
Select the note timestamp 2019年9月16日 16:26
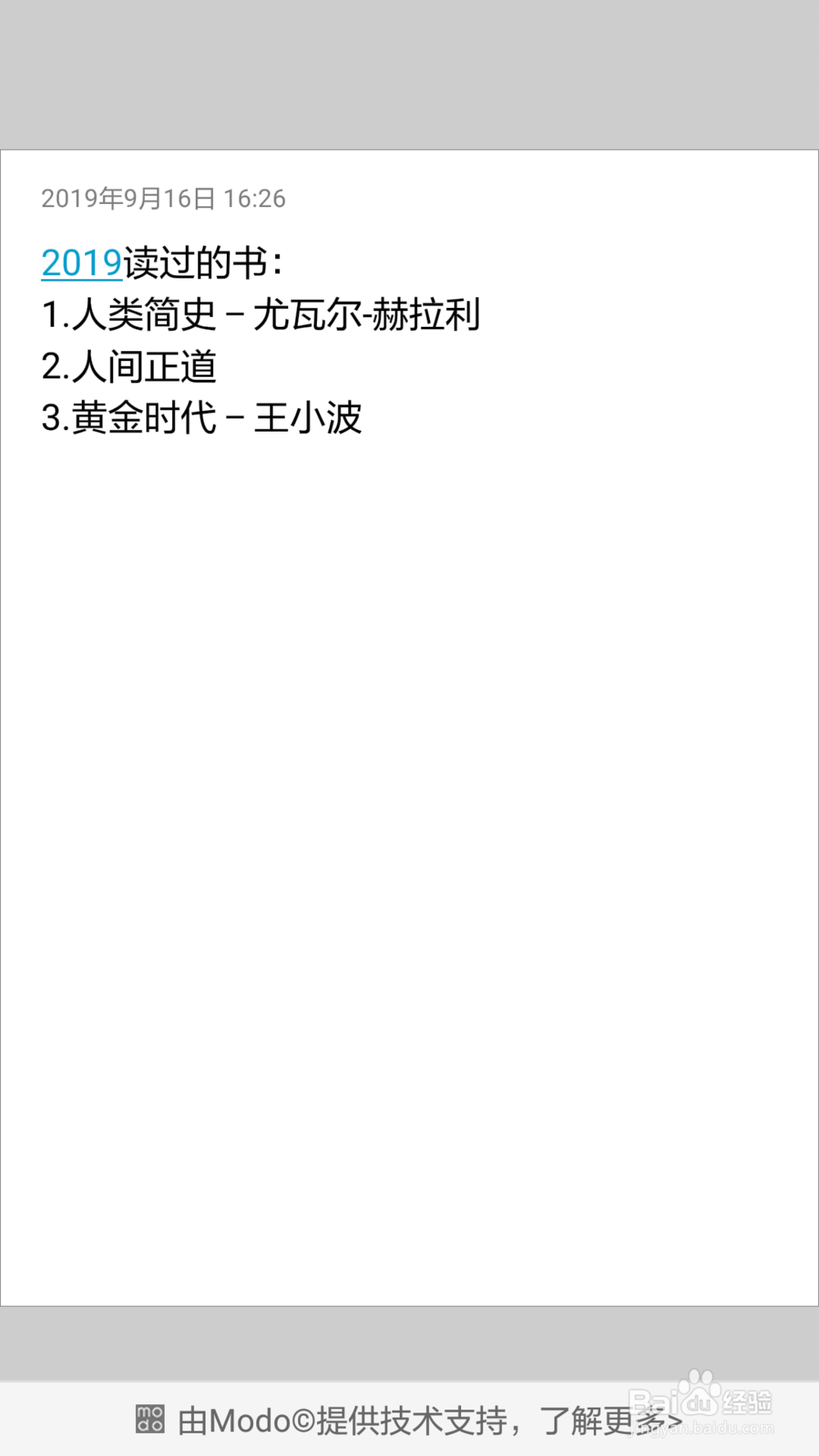click(x=164, y=198)
